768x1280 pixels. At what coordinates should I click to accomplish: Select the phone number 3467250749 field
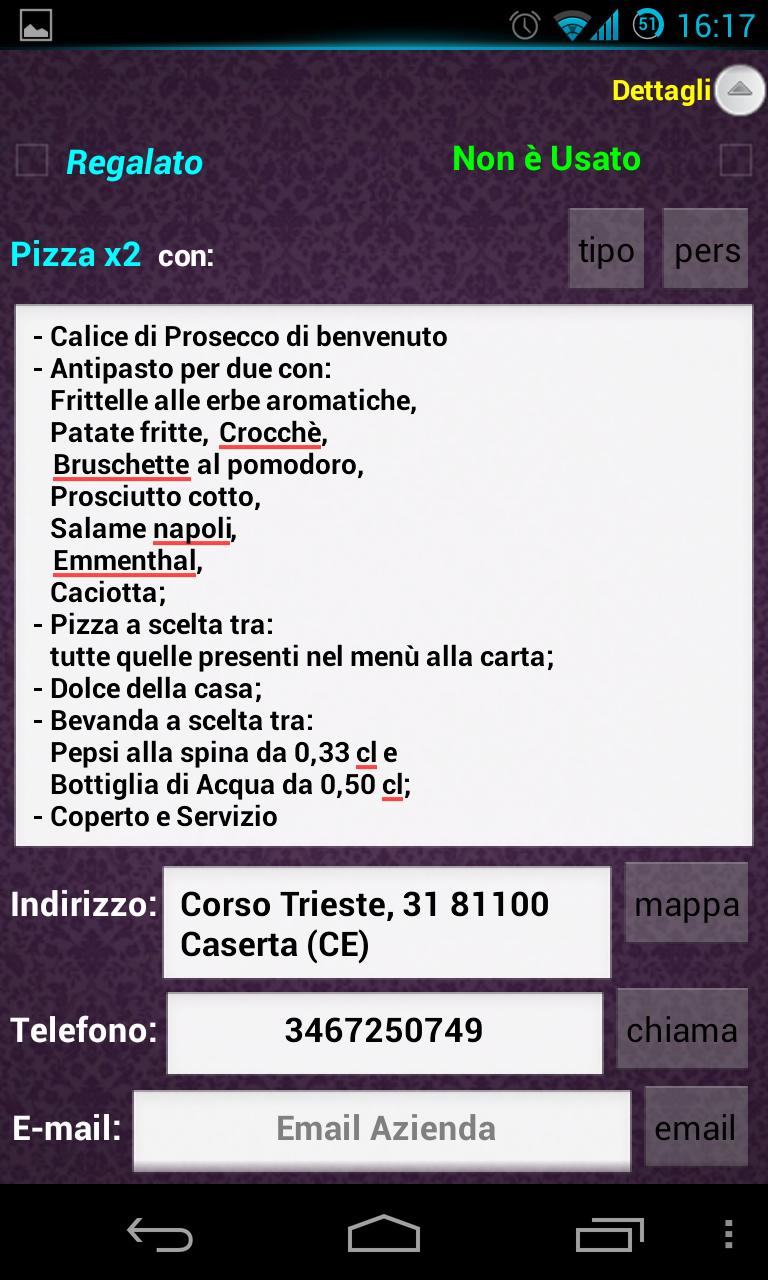click(385, 1031)
